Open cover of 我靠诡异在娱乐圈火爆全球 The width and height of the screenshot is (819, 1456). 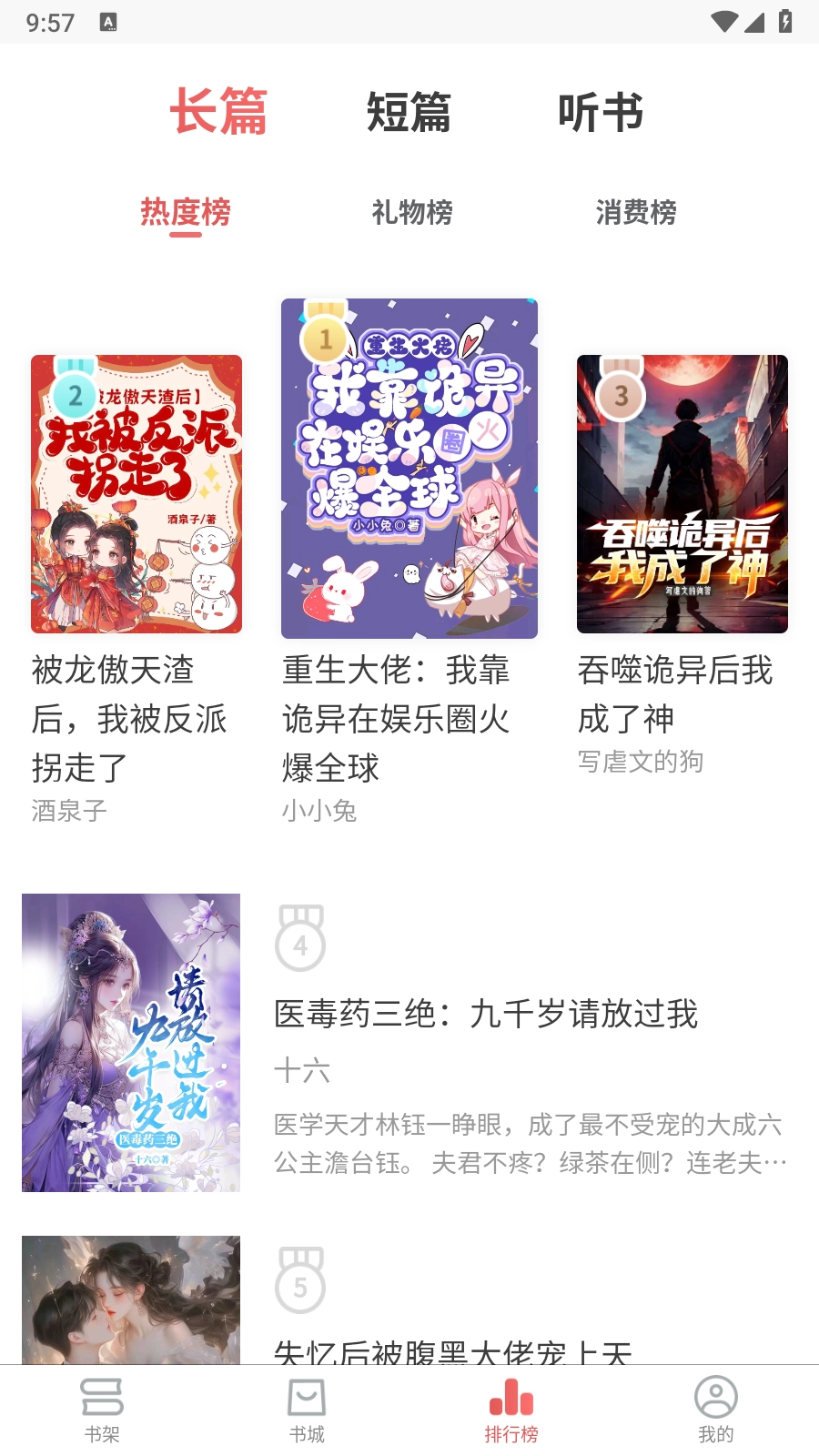[409, 469]
